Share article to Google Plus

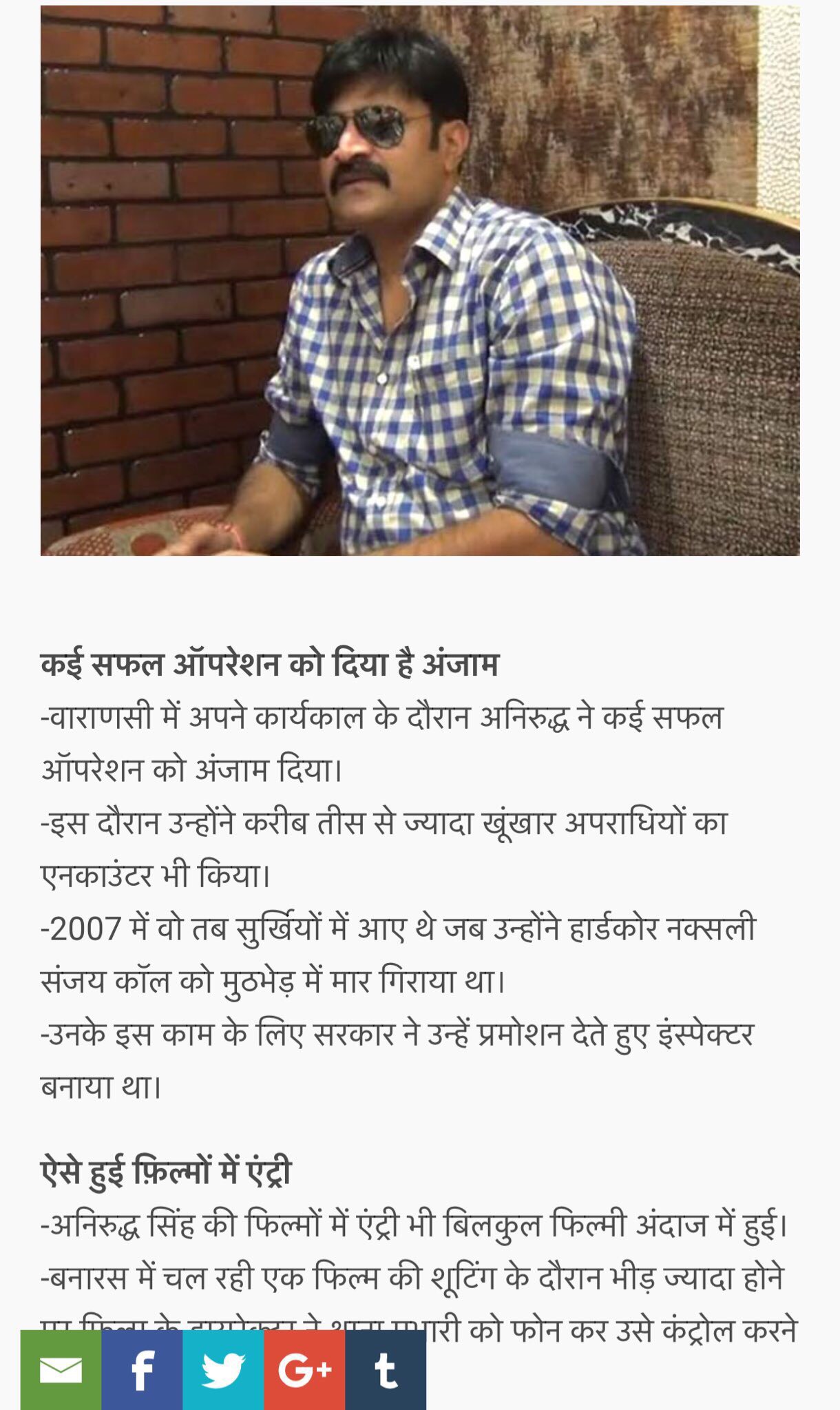point(304,1369)
